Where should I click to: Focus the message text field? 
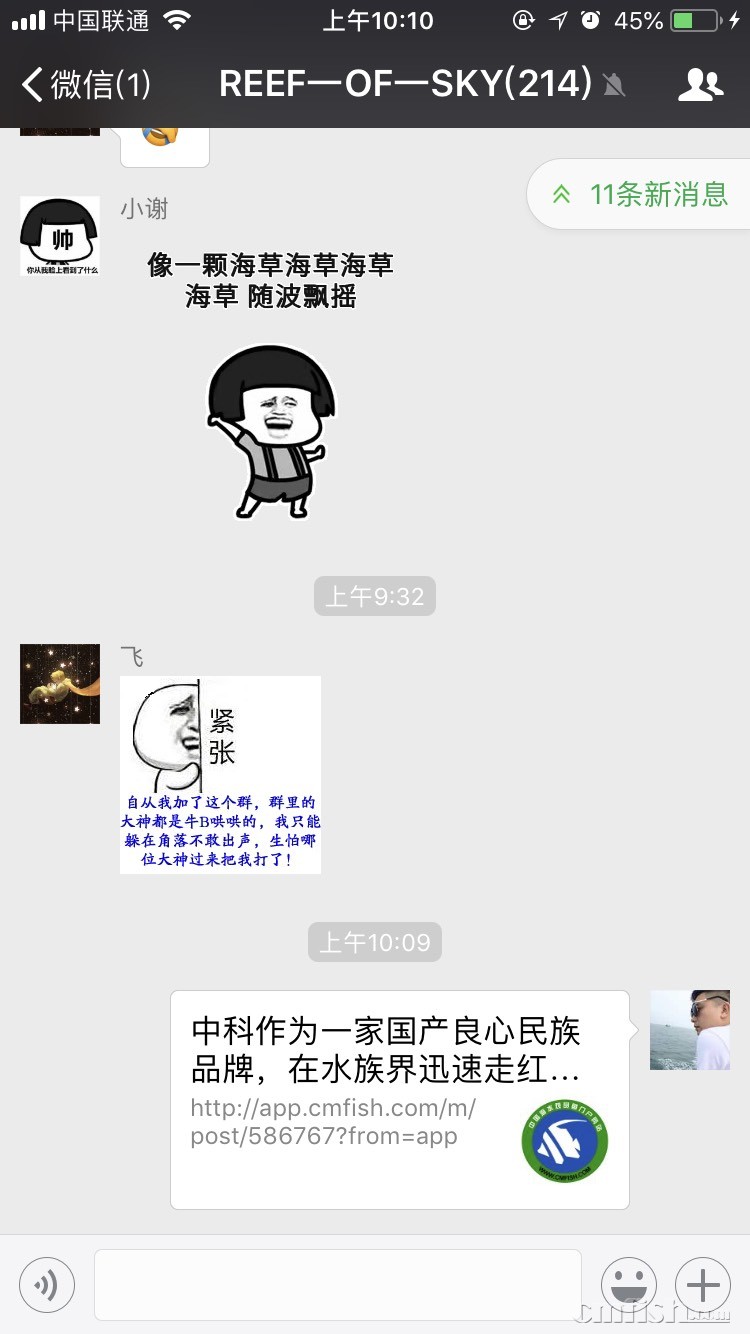click(338, 1284)
